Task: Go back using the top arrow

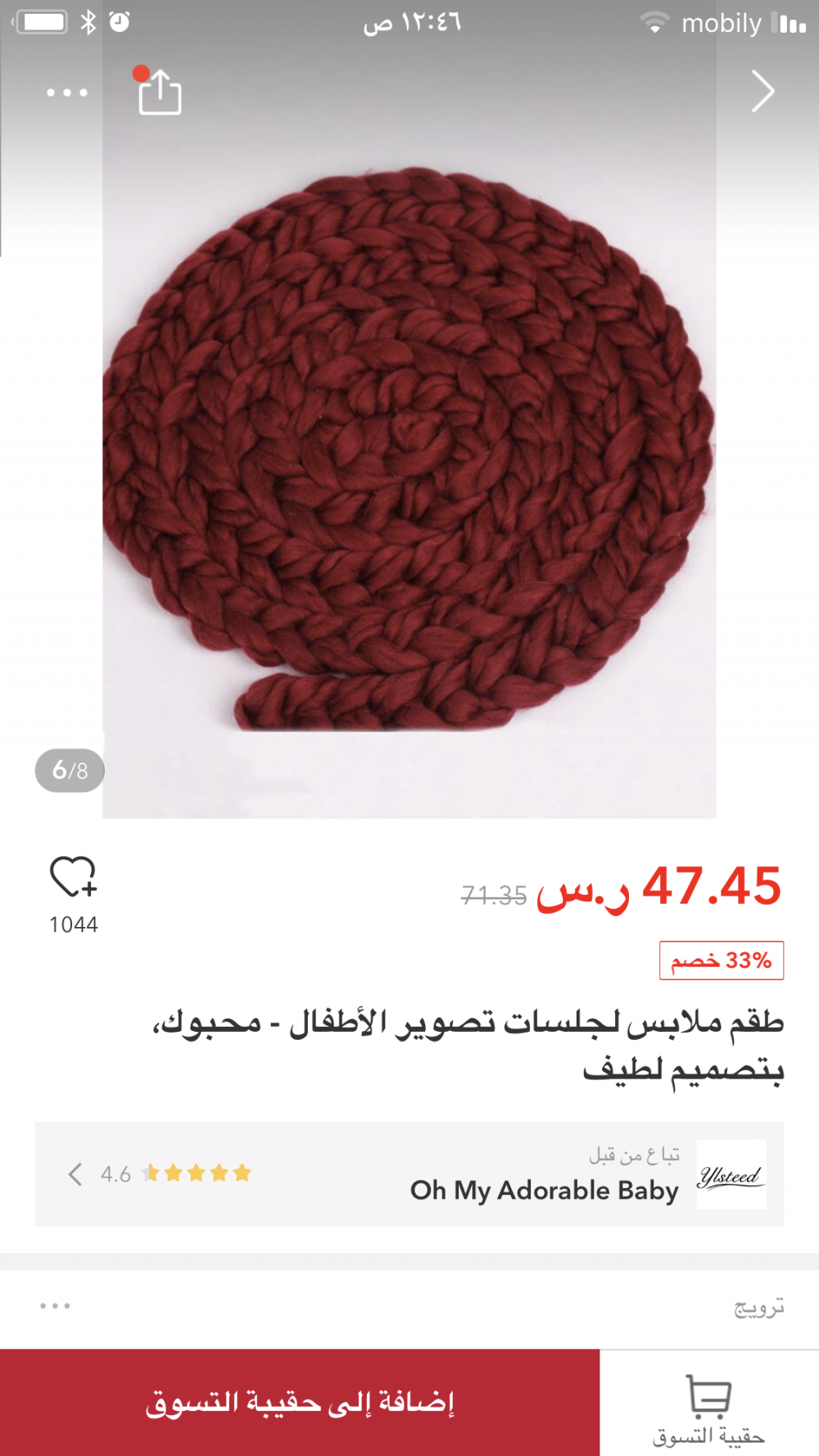Action: tap(762, 91)
